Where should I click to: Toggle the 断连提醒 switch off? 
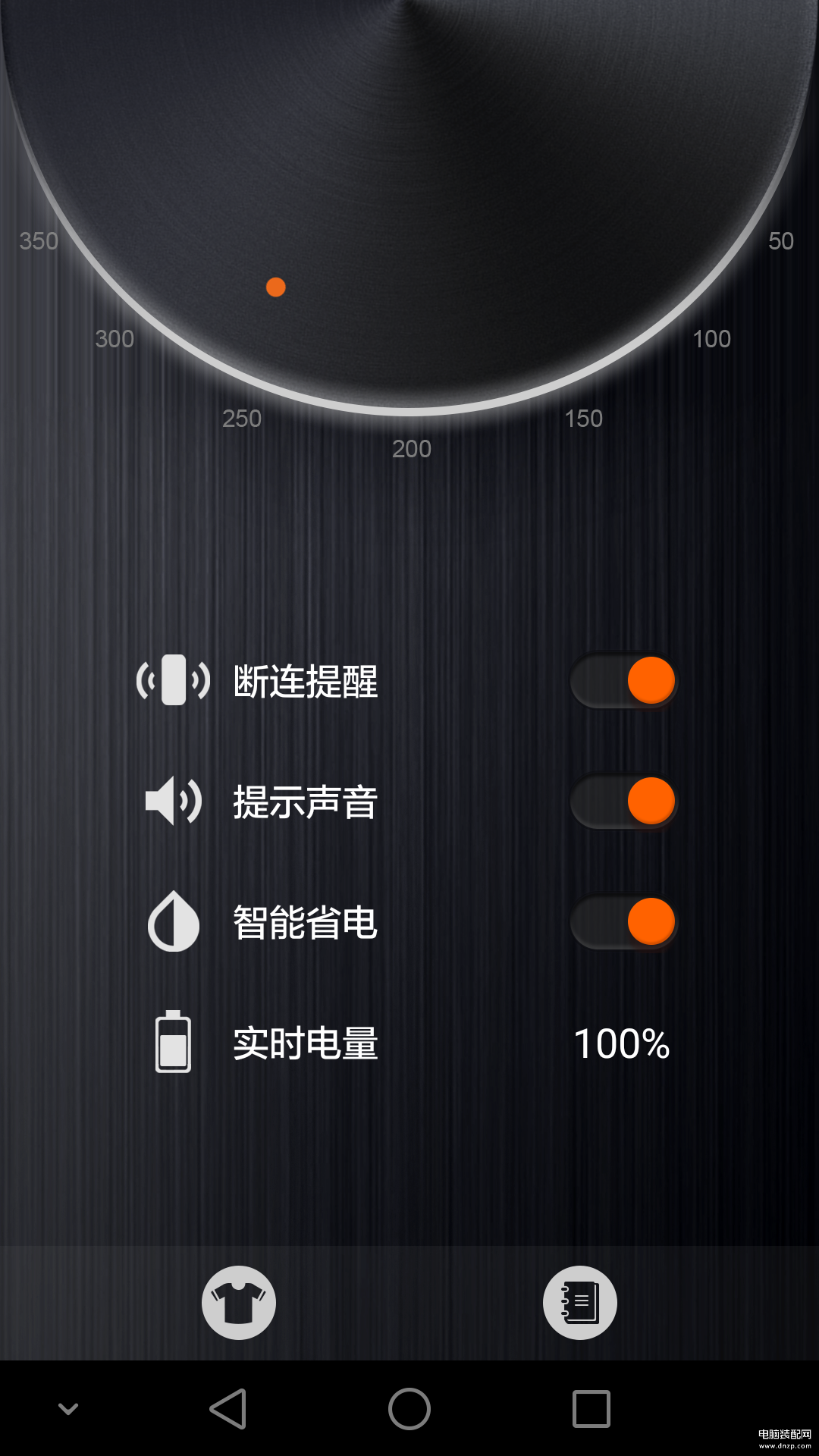623,680
